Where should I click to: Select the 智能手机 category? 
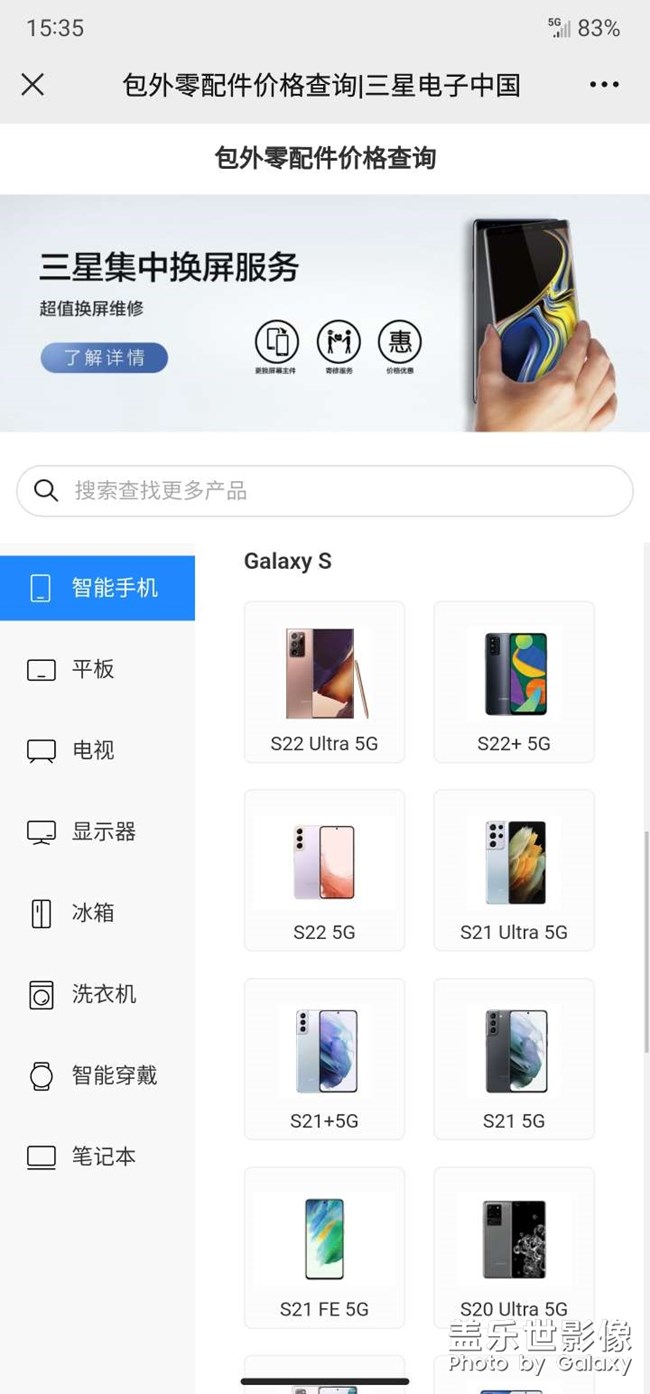(x=97, y=588)
